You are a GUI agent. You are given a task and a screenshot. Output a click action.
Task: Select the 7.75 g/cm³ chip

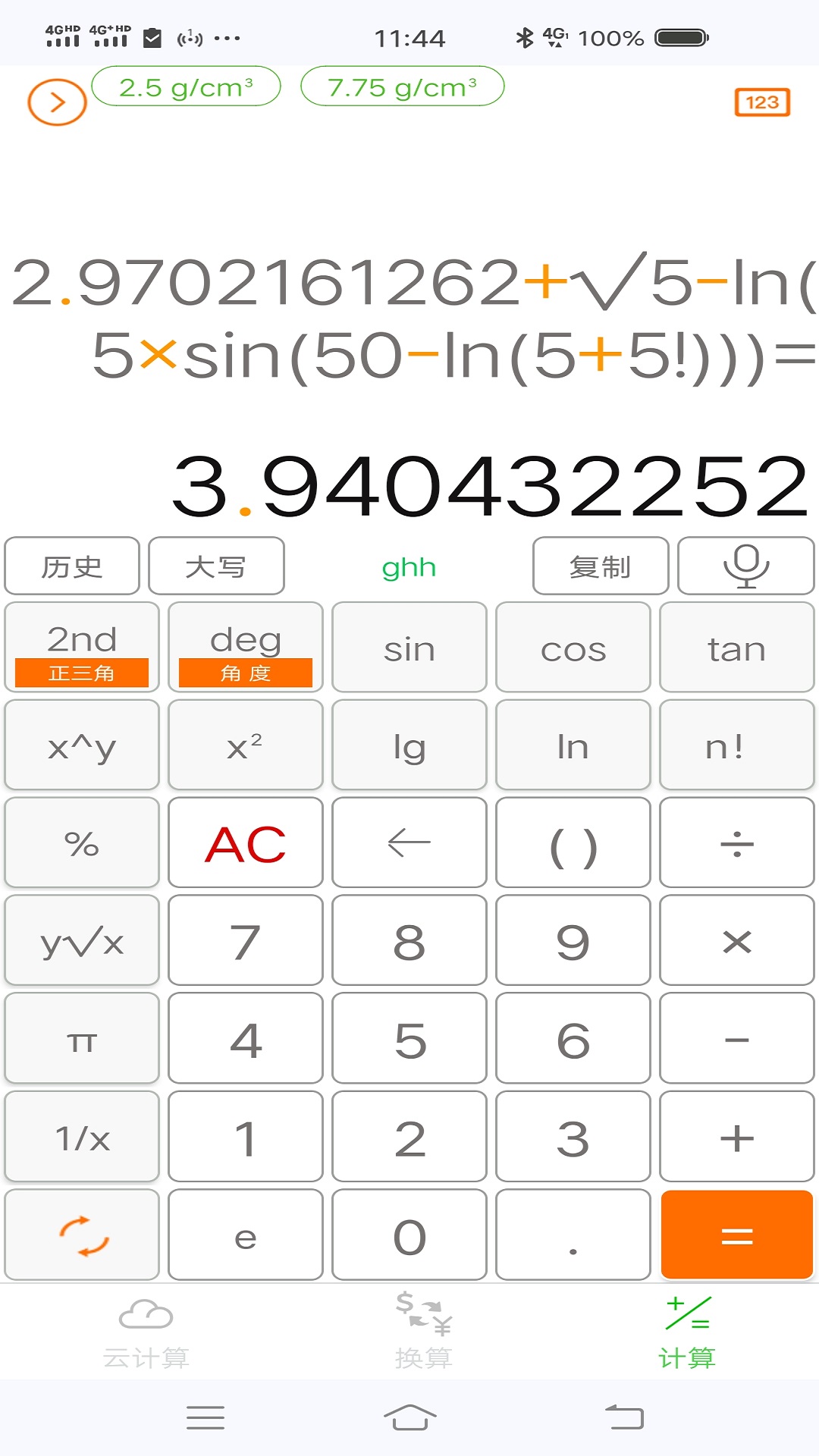pos(402,86)
